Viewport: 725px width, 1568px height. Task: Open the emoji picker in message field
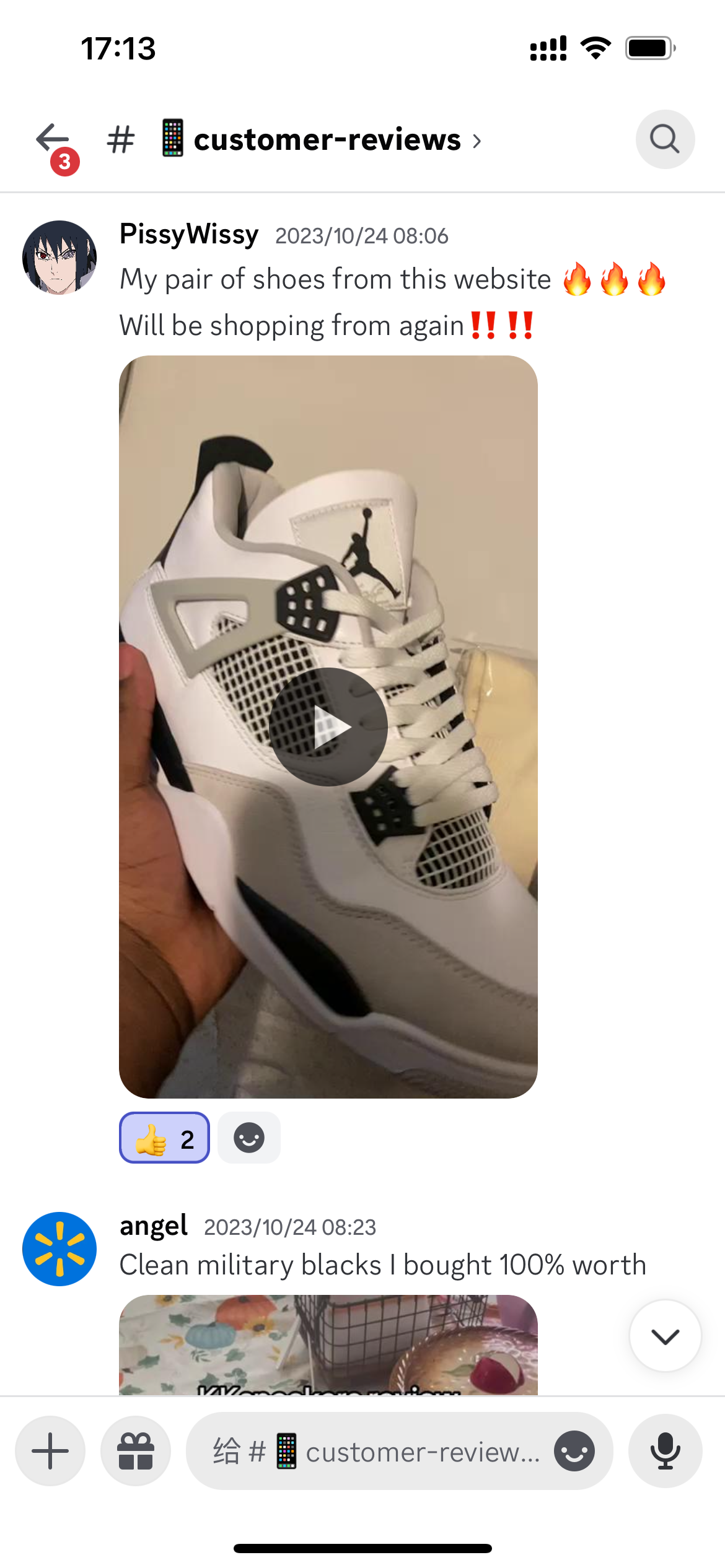pos(574,1451)
